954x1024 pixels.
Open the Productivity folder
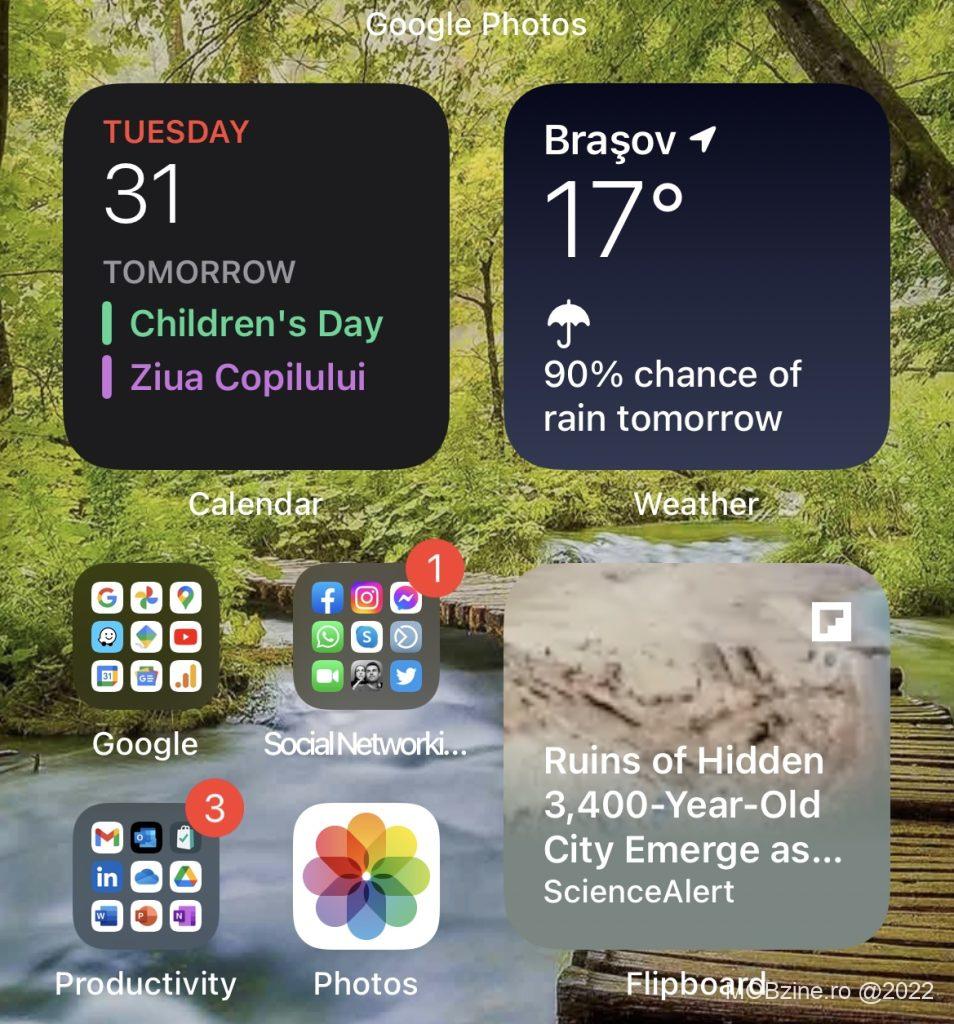click(x=146, y=875)
